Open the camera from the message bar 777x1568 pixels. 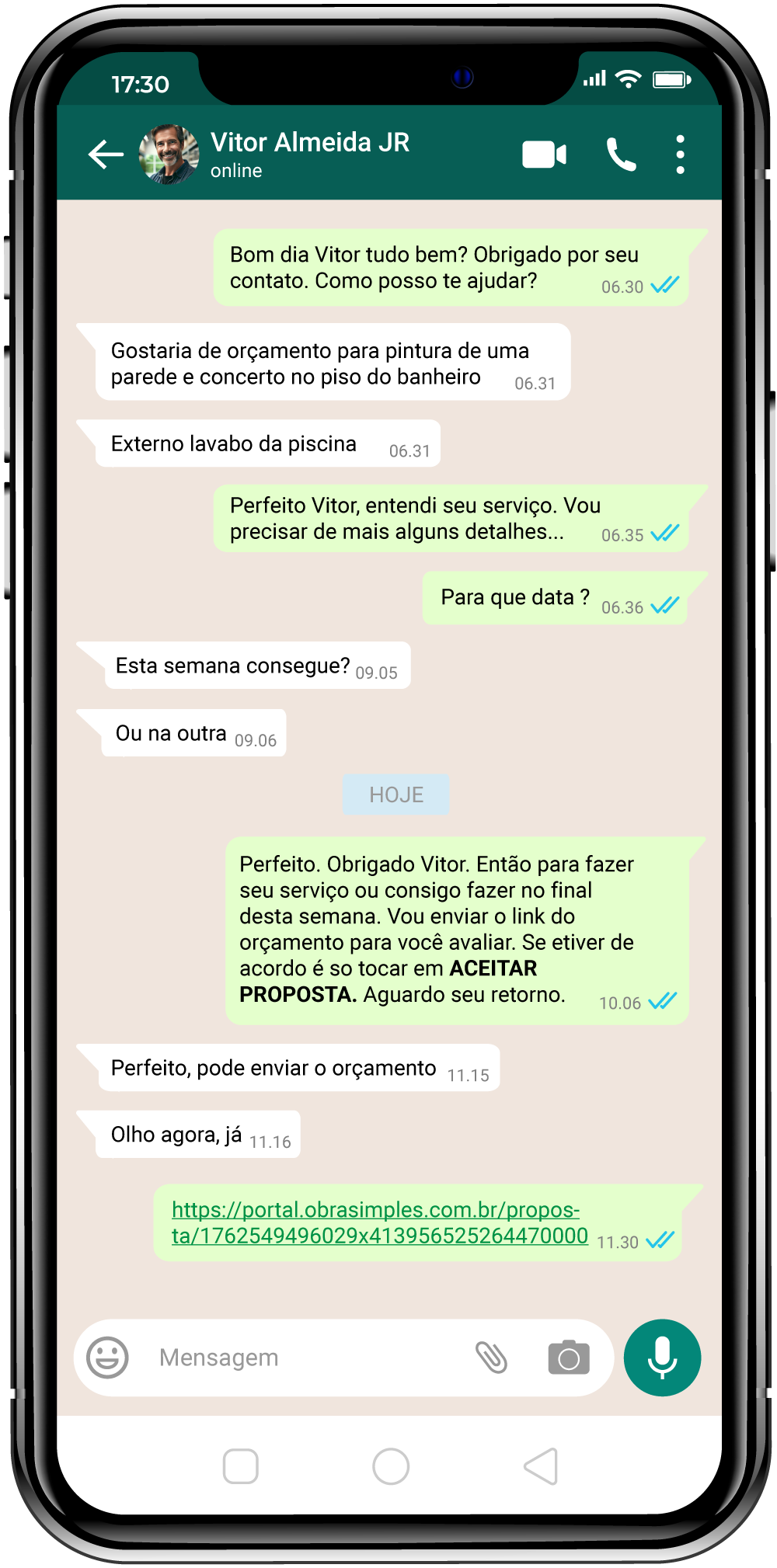(569, 1358)
